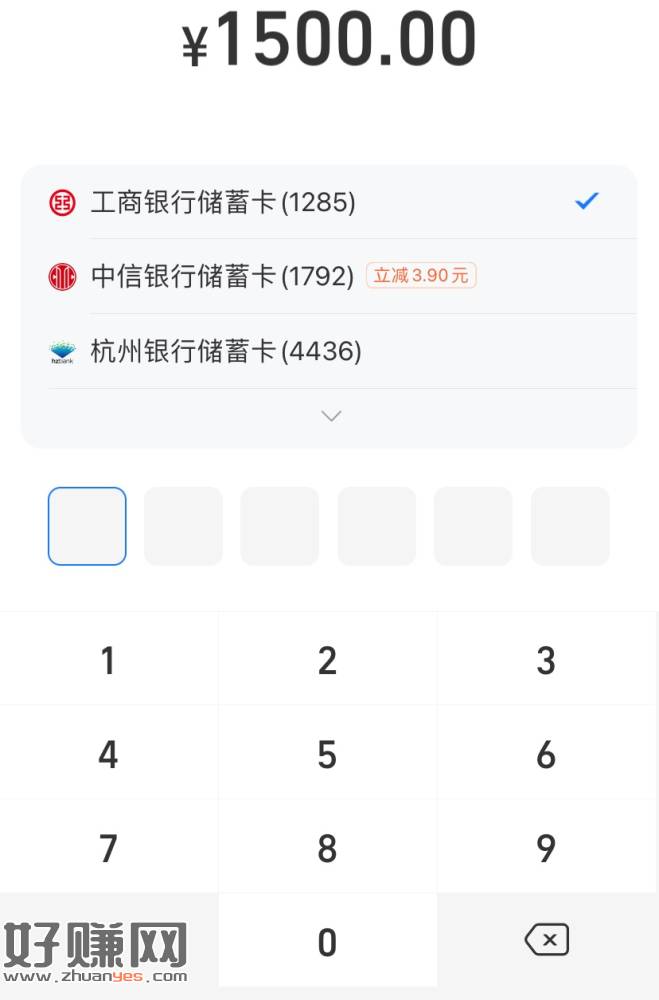Enter digit 6 on the keypad
The height and width of the screenshot is (1000, 659).
[546, 754]
